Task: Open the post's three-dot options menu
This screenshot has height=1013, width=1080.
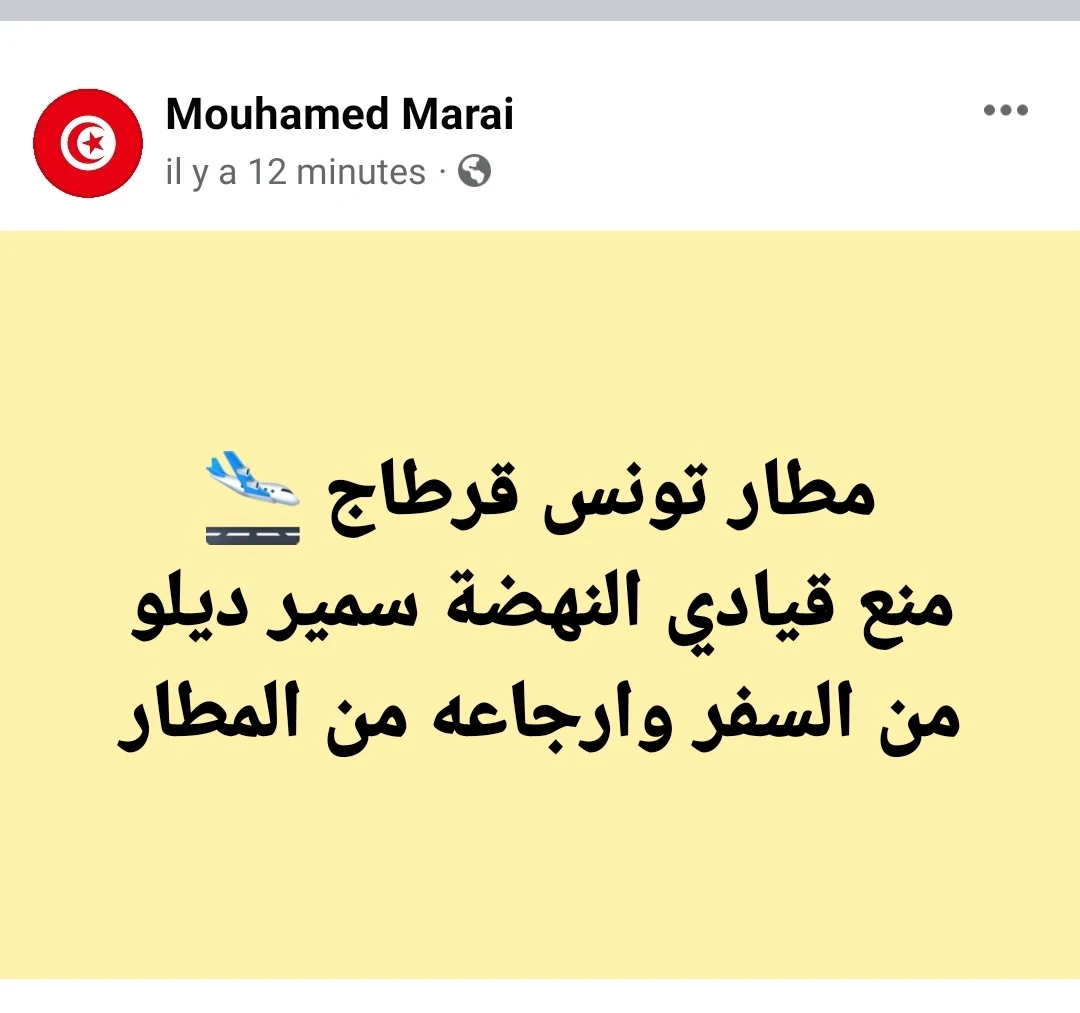Action: (x=1006, y=110)
